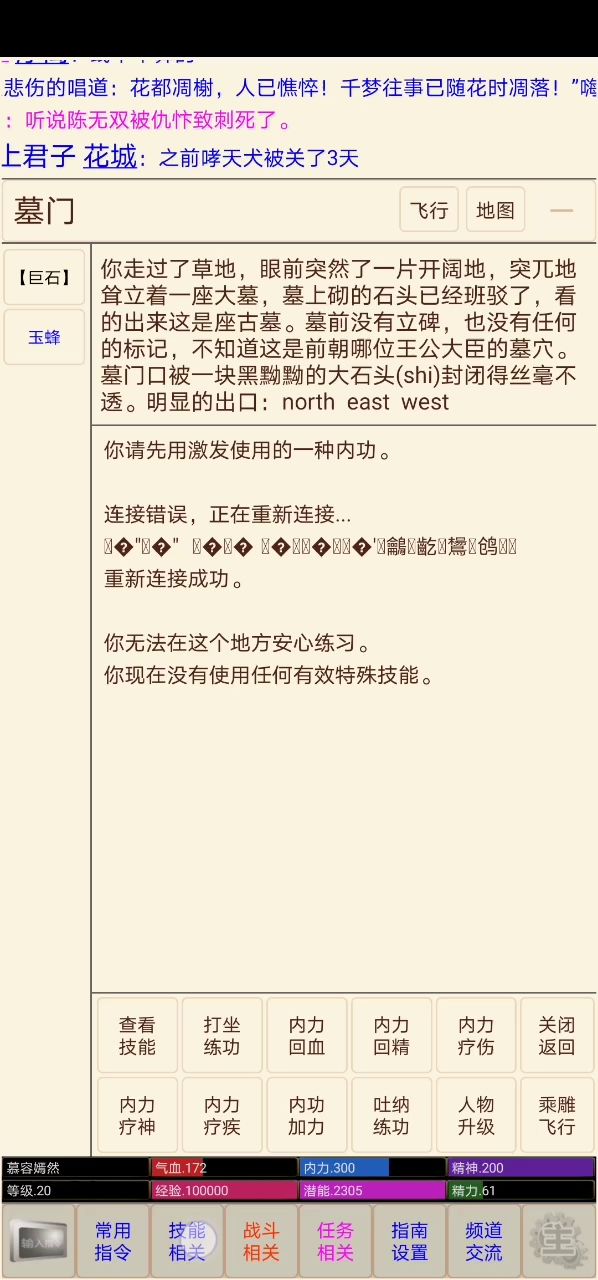Use 内力回精 to restore spirit
The height and width of the screenshot is (1280, 598).
click(x=391, y=1036)
